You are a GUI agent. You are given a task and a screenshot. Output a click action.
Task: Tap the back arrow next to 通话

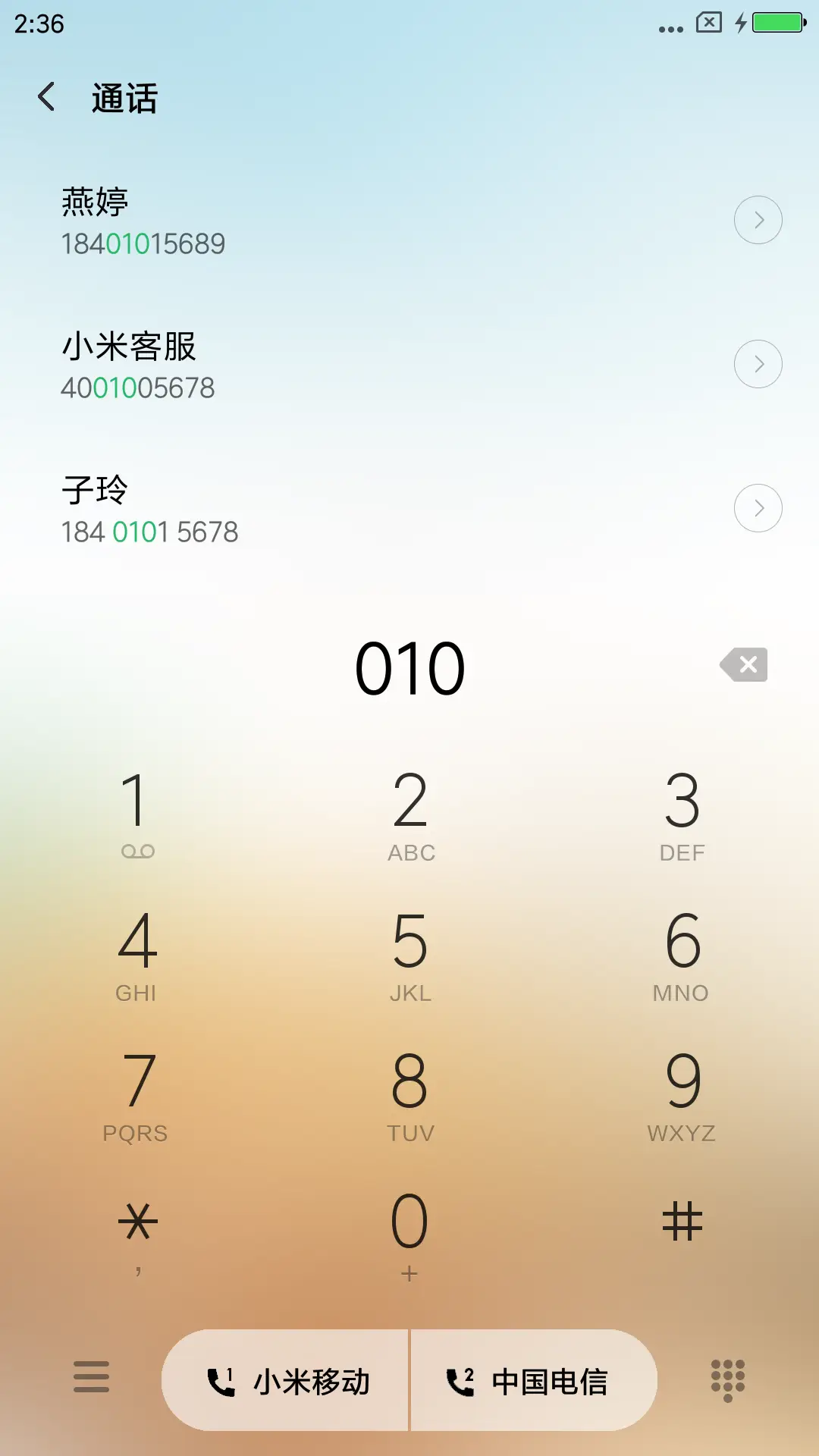coord(47,98)
